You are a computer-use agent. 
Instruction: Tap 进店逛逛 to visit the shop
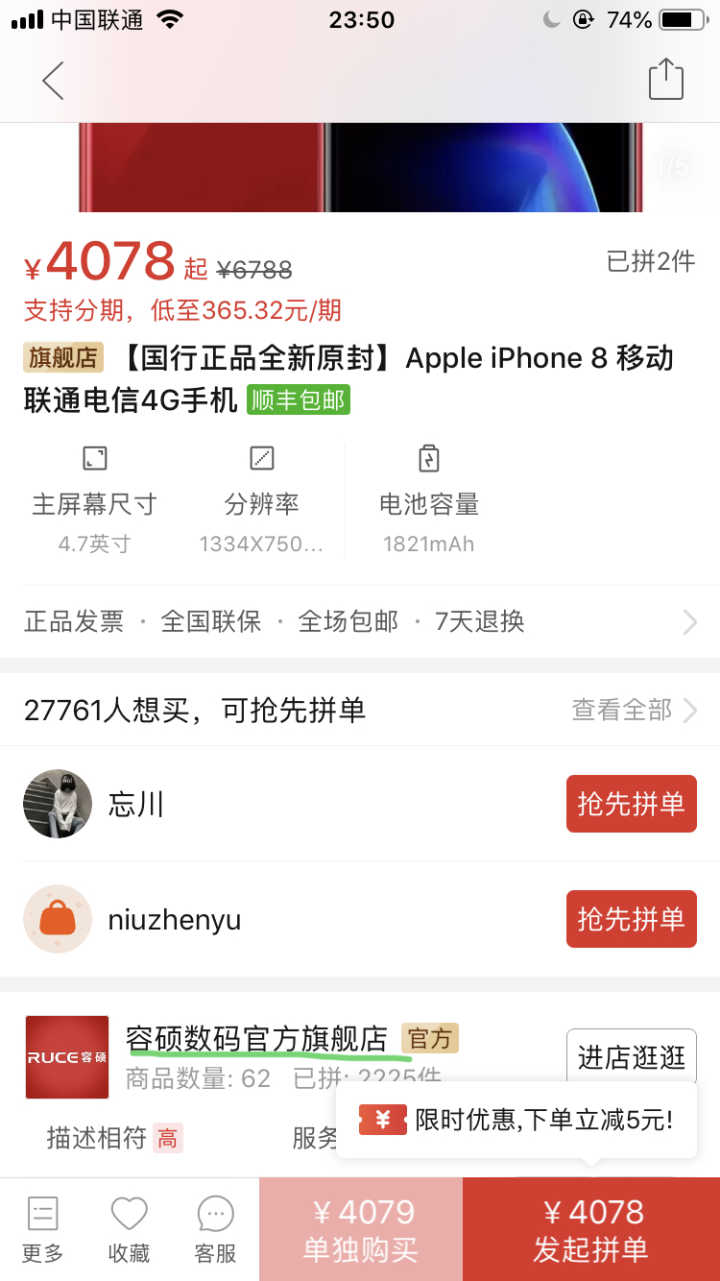(631, 1057)
